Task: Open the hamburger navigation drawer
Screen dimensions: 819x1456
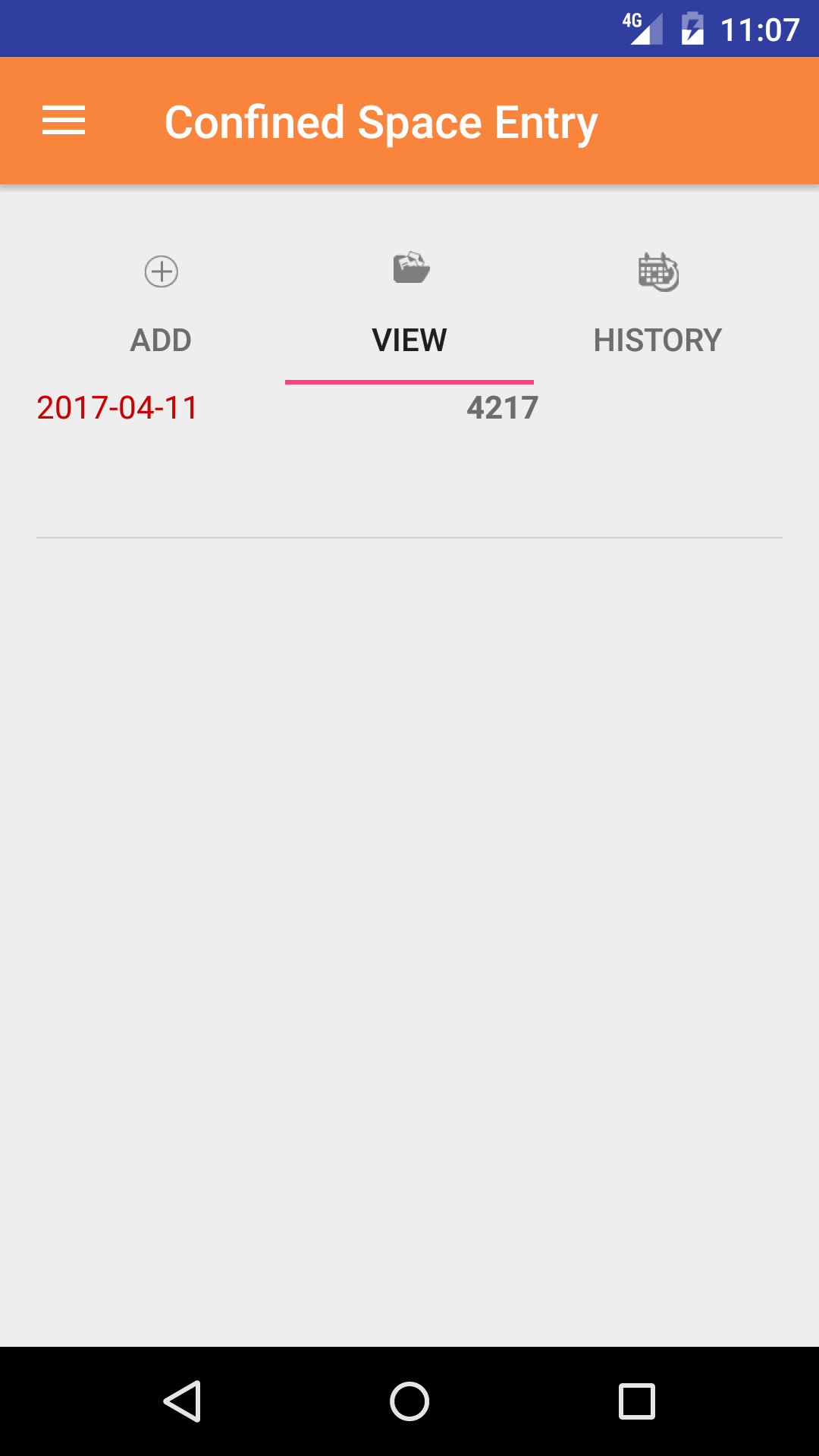Action: (x=64, y=121)
